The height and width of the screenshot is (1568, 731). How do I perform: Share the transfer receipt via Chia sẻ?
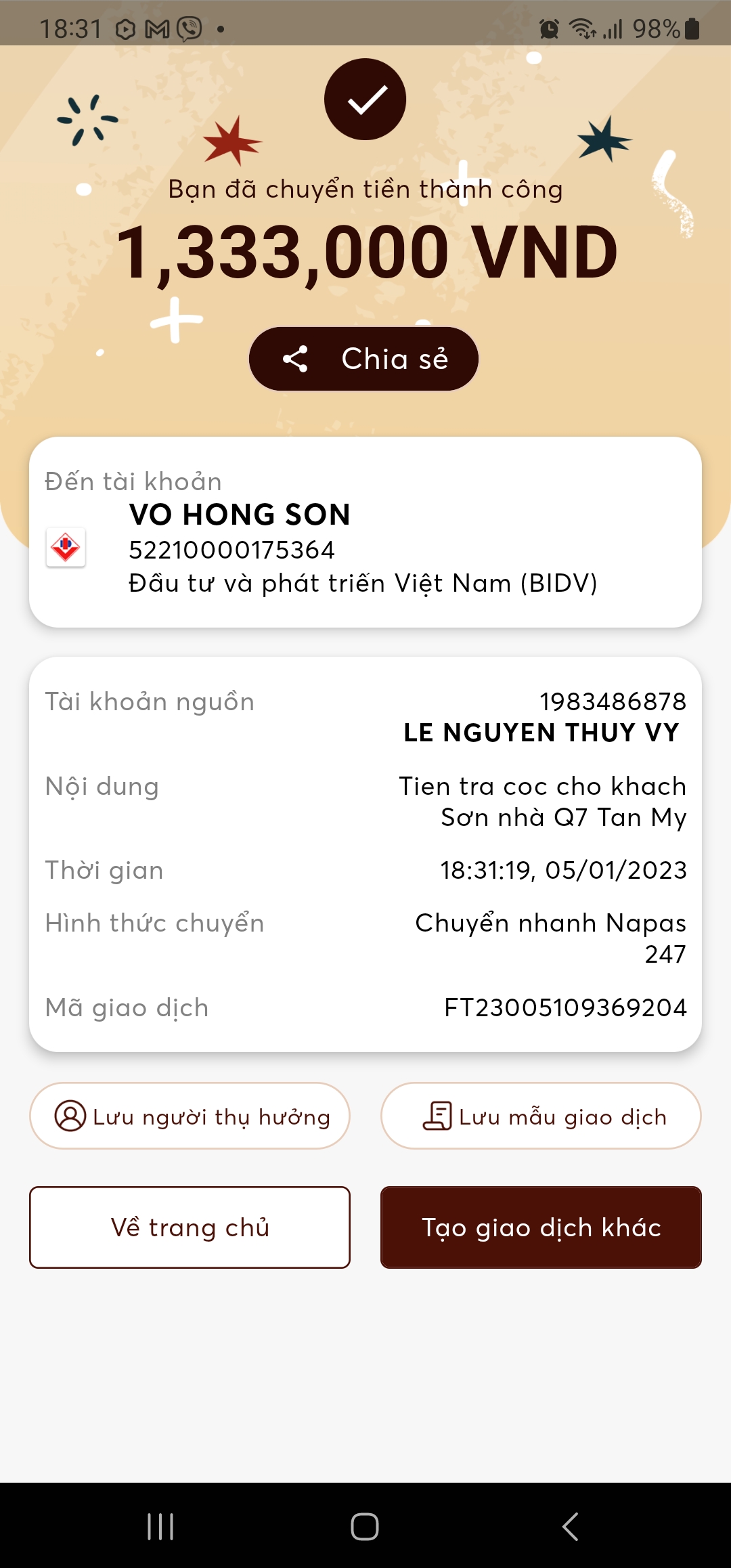coord(364,359)
